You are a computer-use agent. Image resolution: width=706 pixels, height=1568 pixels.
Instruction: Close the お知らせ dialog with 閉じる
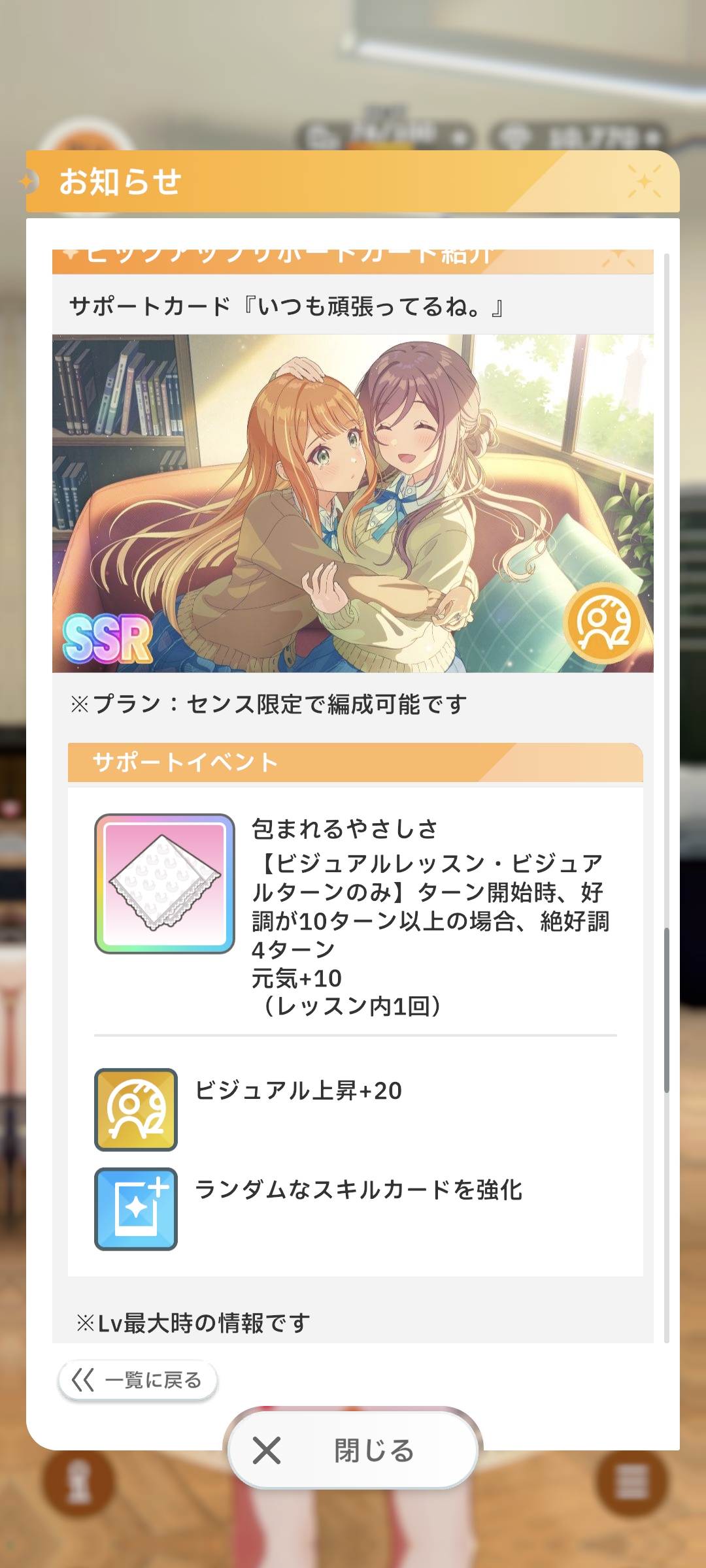point(353,1450)
